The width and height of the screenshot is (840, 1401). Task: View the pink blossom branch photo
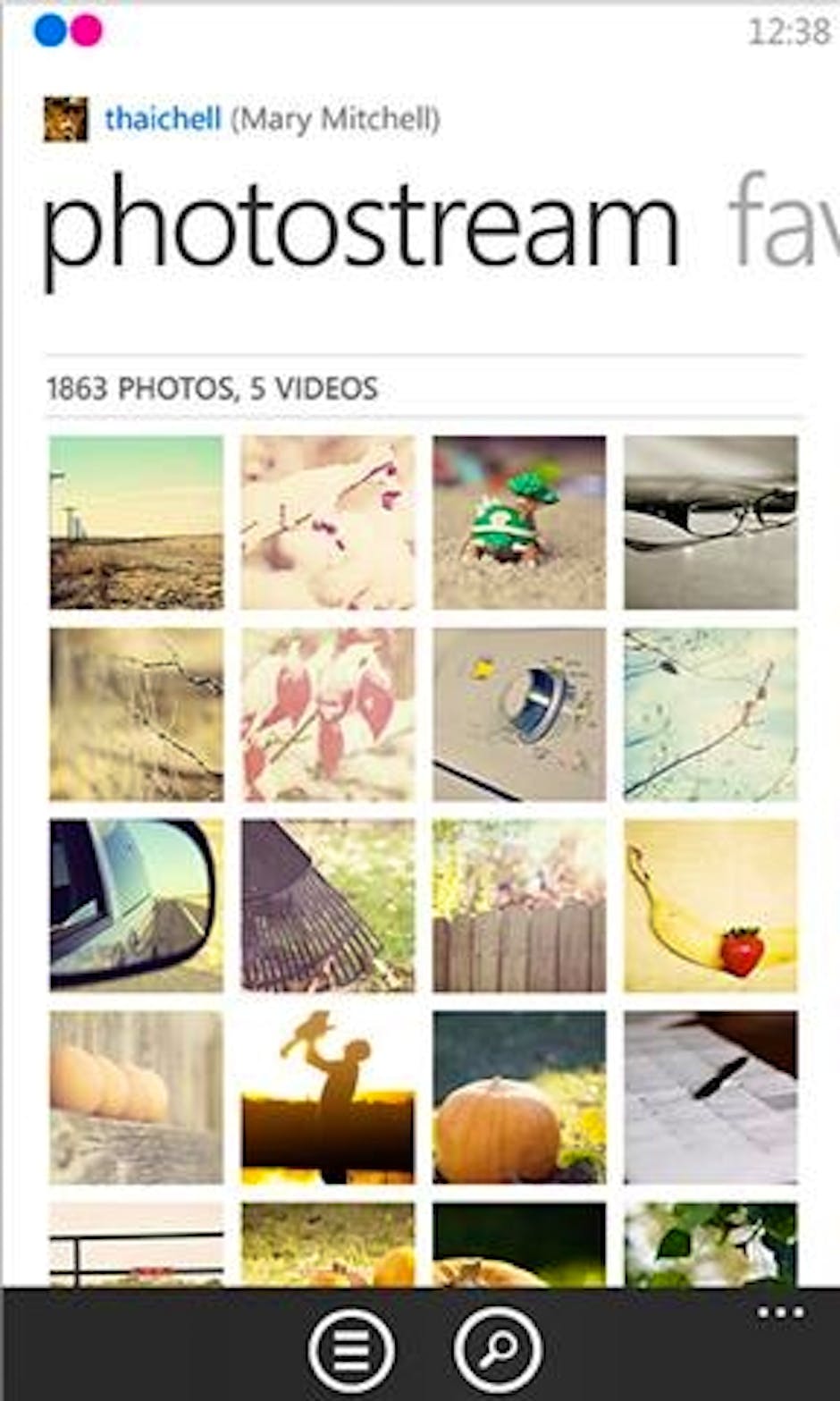328,522
